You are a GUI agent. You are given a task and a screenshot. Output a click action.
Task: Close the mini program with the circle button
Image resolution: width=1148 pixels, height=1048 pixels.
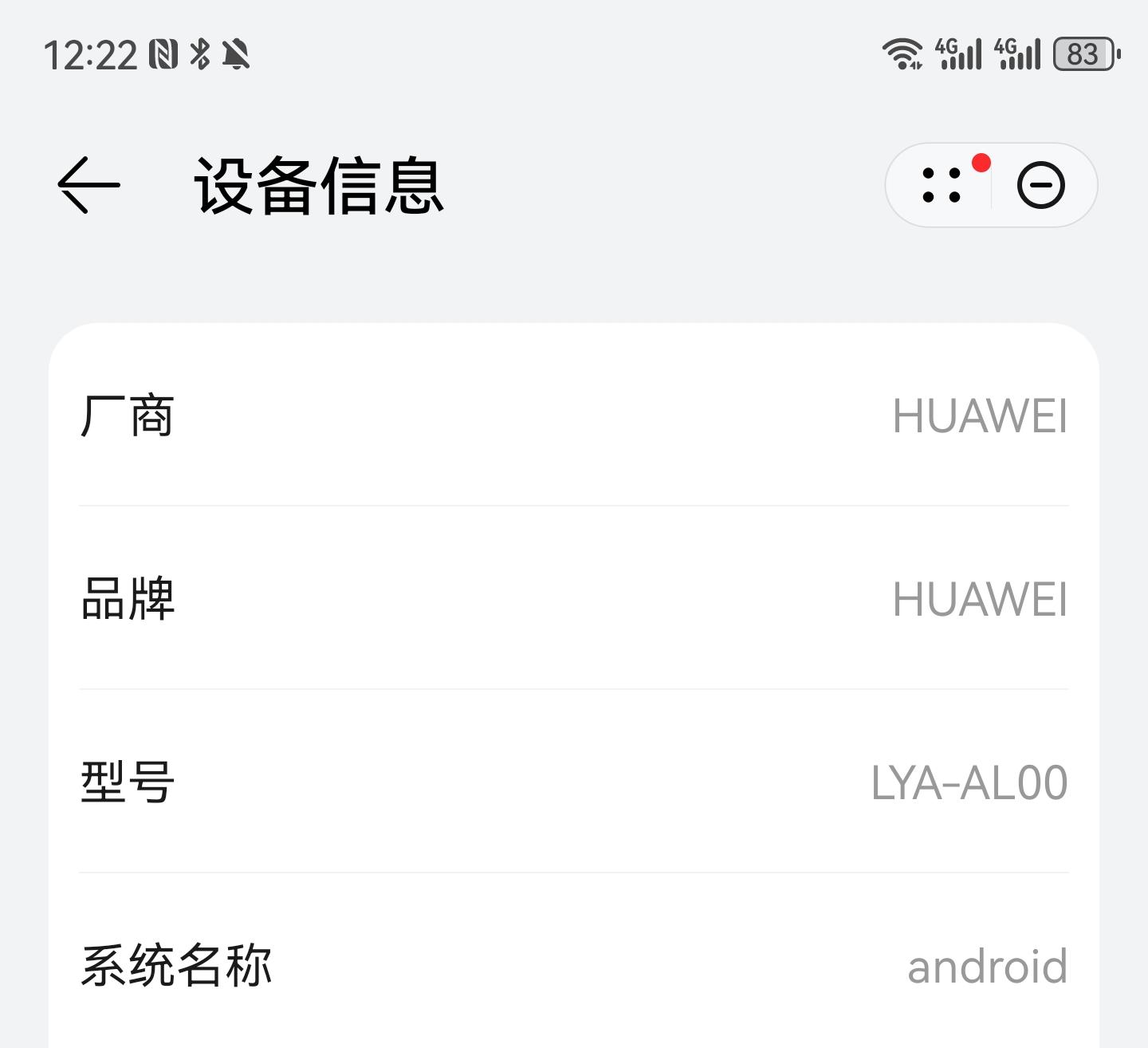point(1040,185)
